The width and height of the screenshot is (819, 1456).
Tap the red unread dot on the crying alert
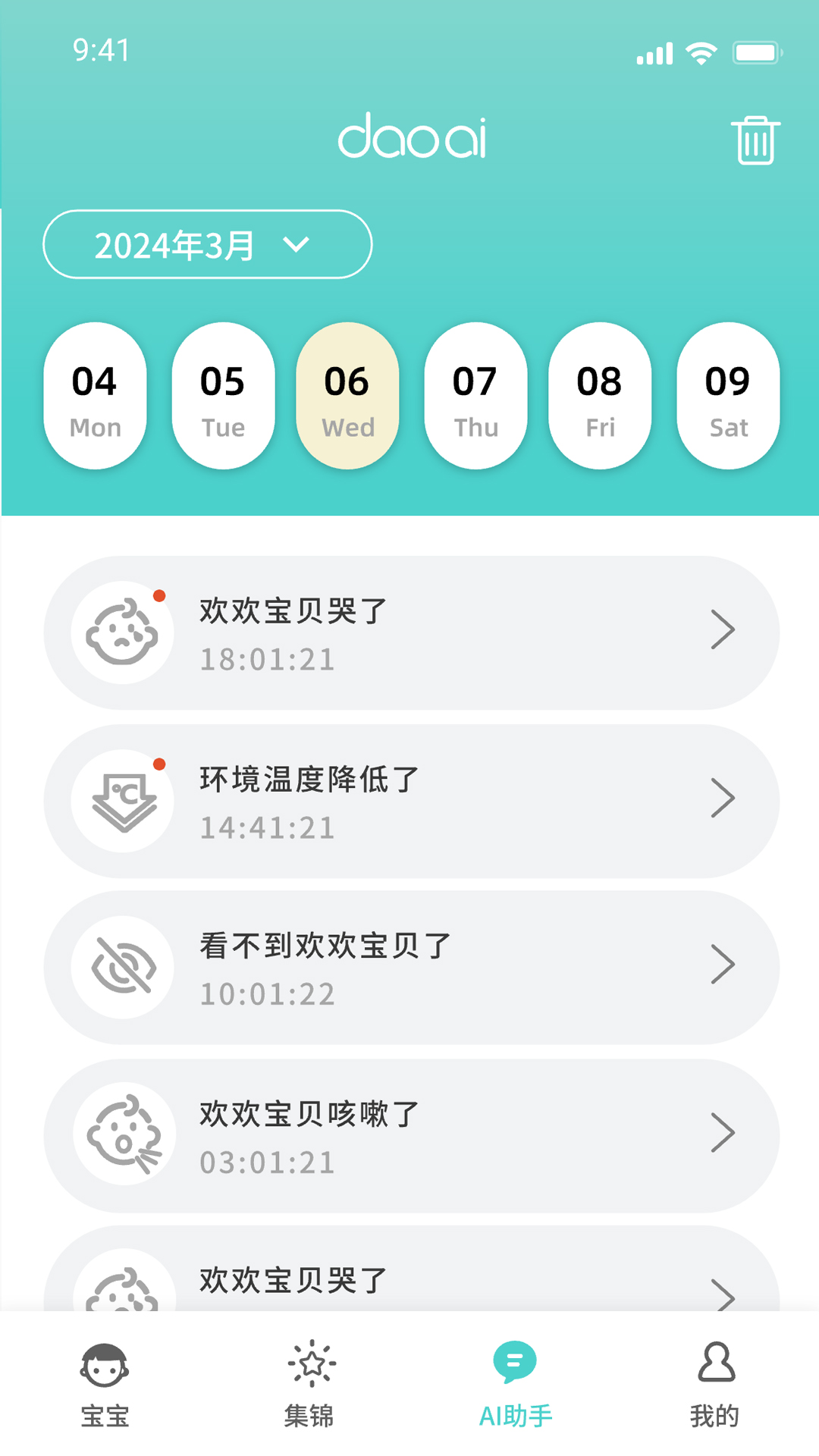pyautogui.click(x=159, y=596)
